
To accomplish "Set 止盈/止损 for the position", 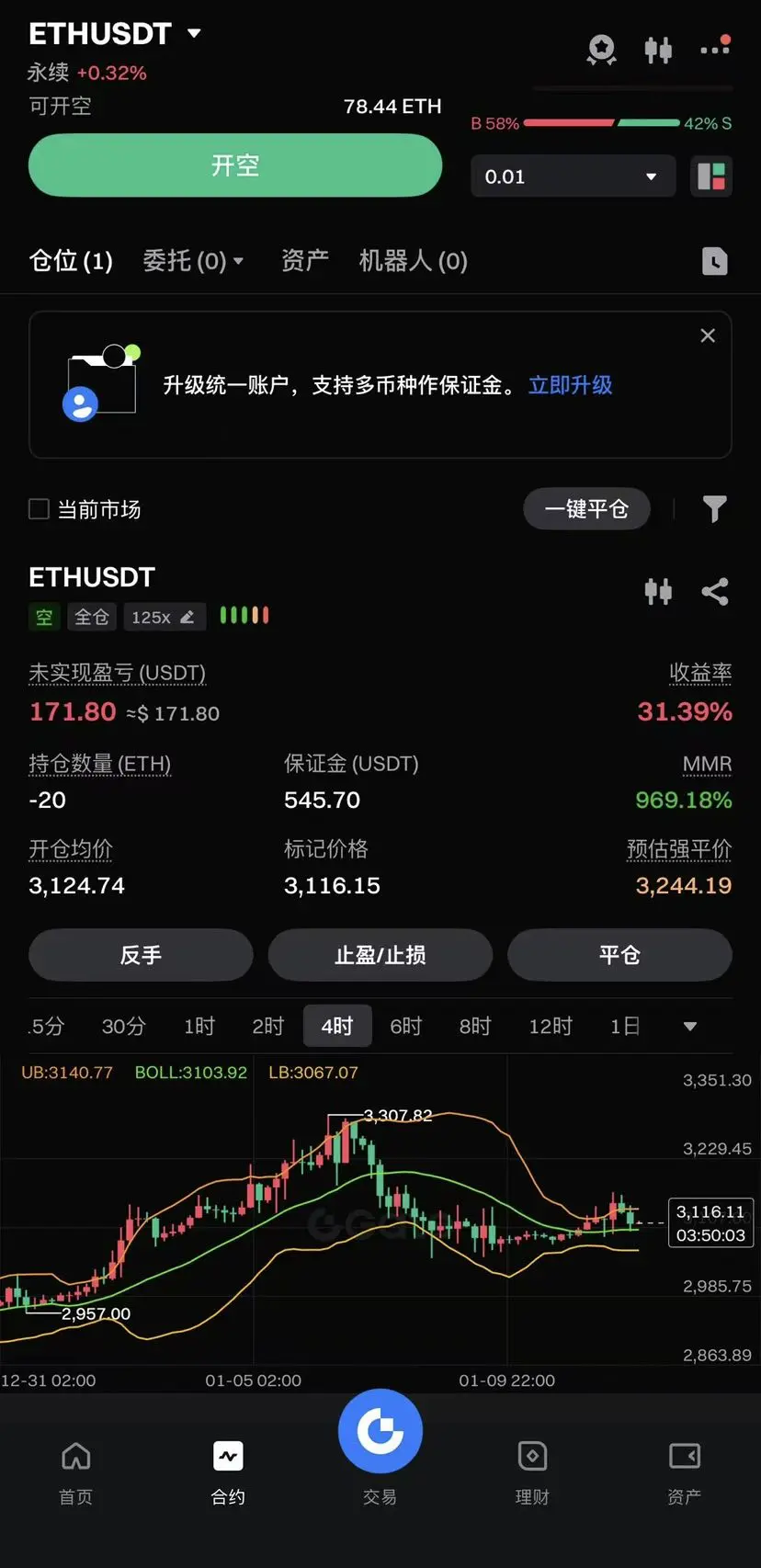I will 380,955.
